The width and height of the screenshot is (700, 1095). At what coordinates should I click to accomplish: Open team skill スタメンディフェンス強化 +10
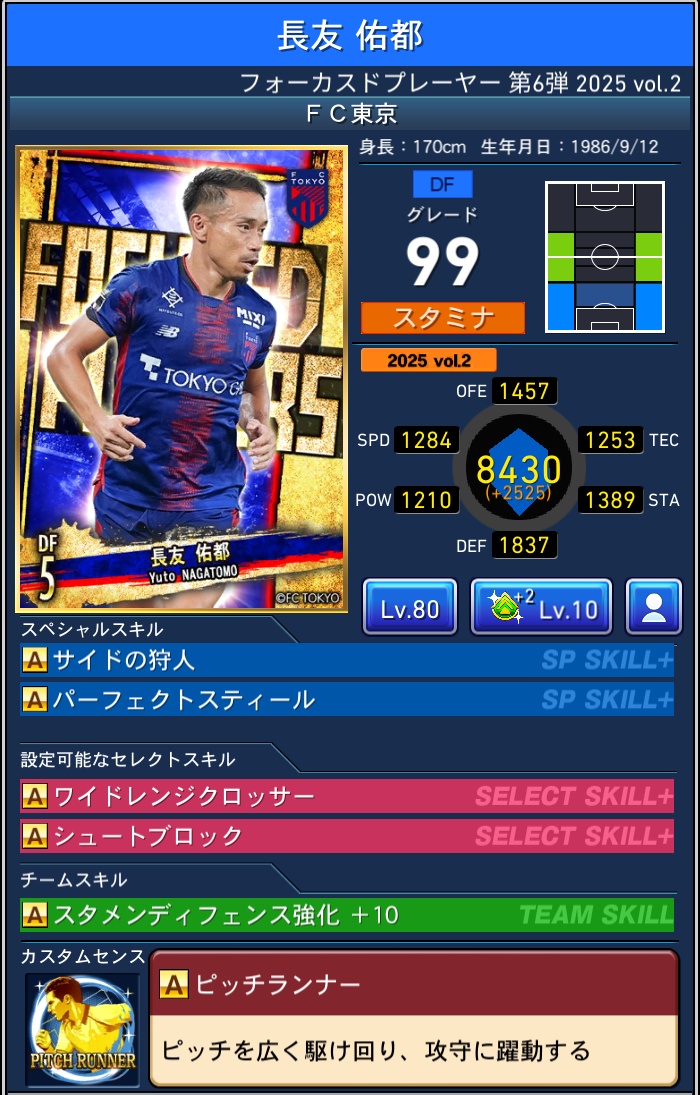[x=346, y=914]
